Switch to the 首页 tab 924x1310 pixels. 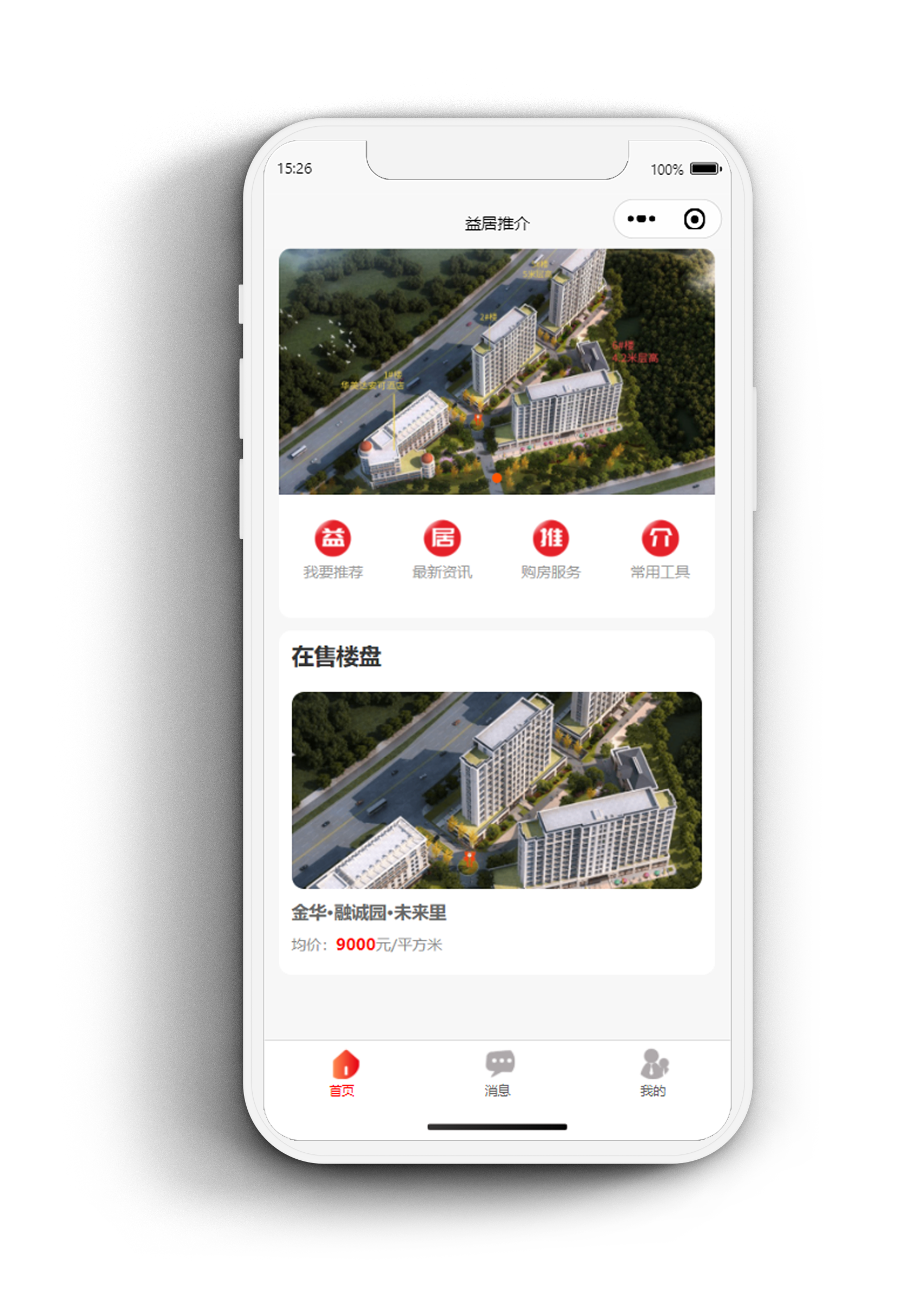(343, 1074)
